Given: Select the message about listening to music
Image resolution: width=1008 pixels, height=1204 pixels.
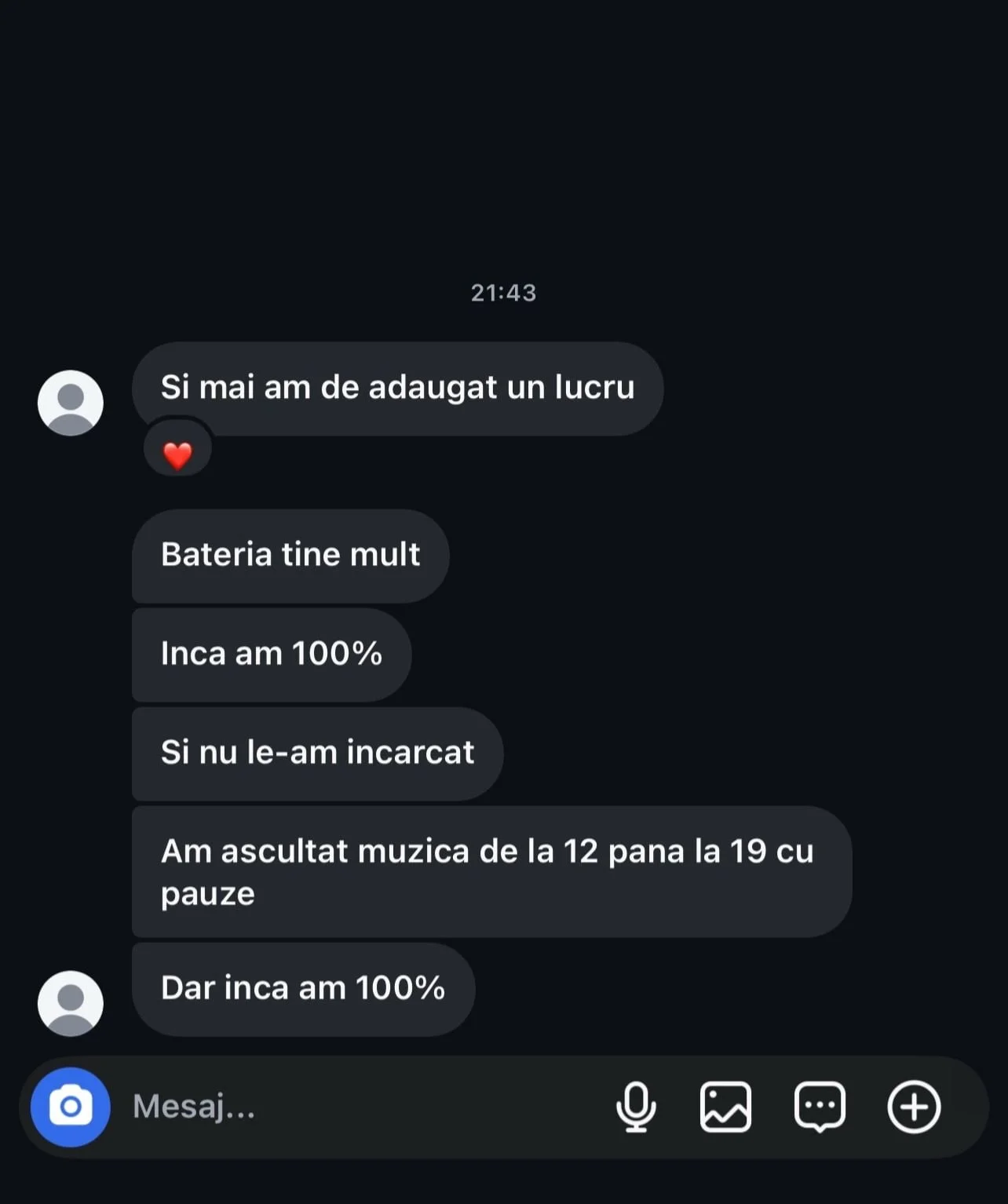Looking at the screenshot, I should point(487,871).
